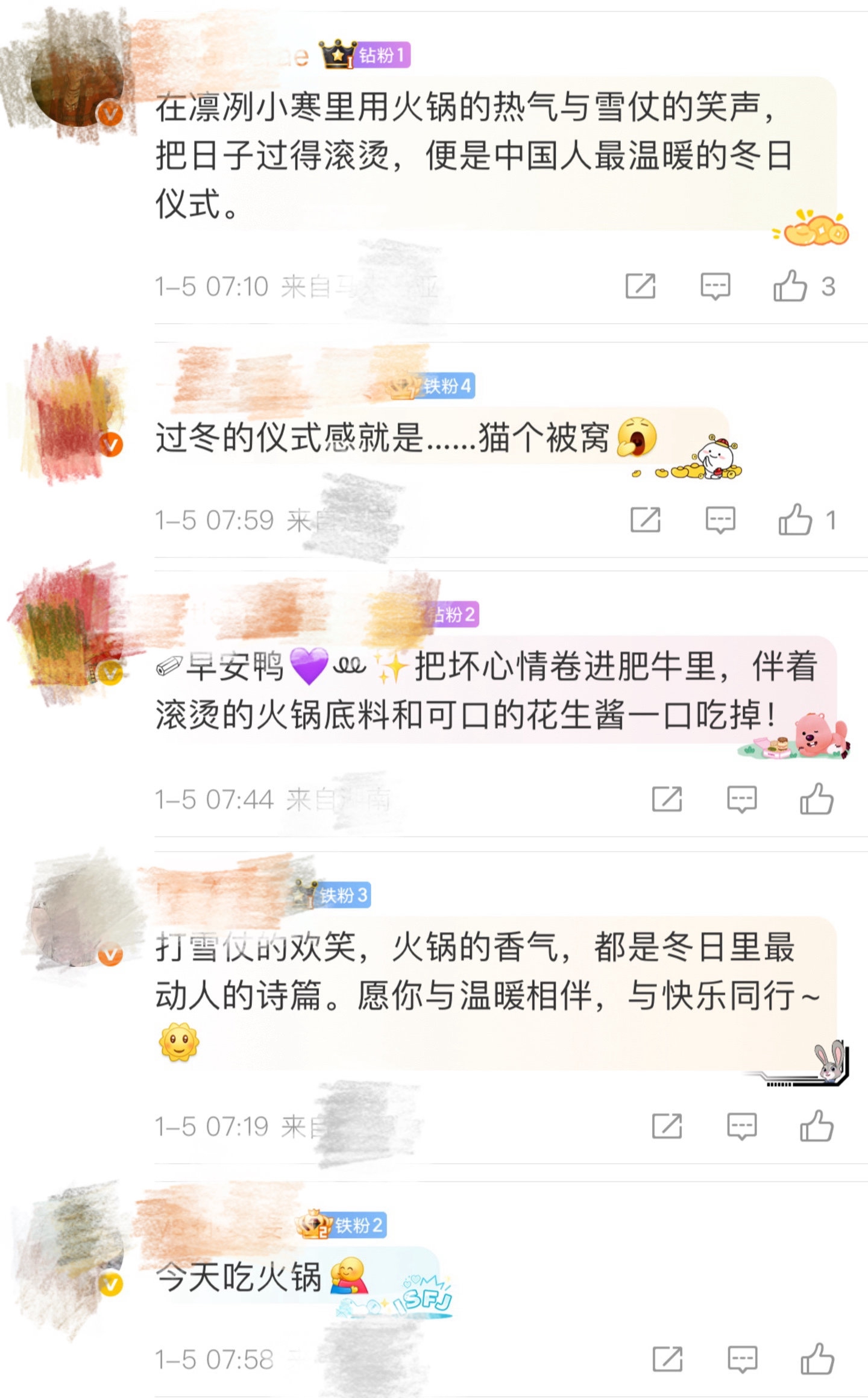The image size is (868, 1398).
Task: Like the 猫个被窝 comment
Action: pyautogui.click(x=795, y=520)
